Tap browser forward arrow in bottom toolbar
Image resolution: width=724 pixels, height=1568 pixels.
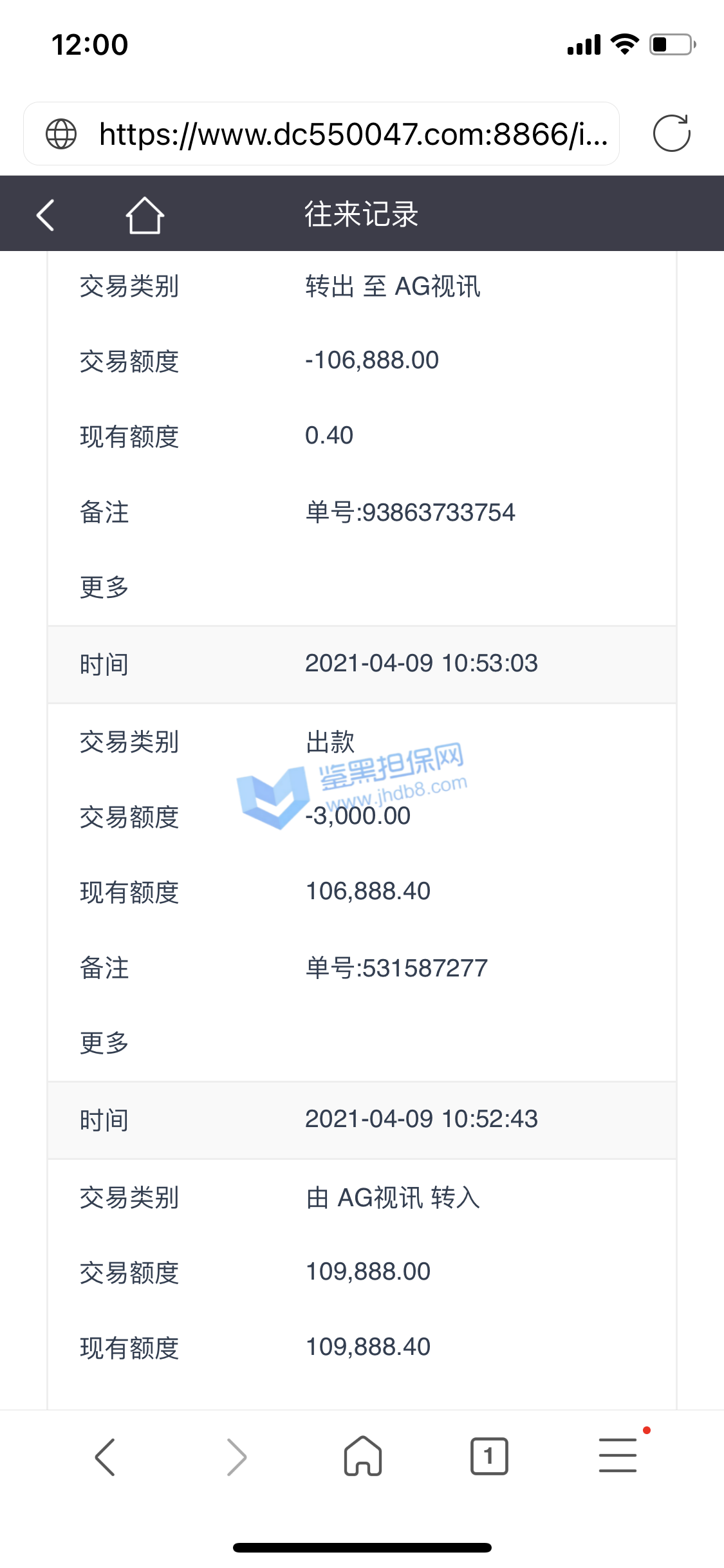click(236, 1457)
